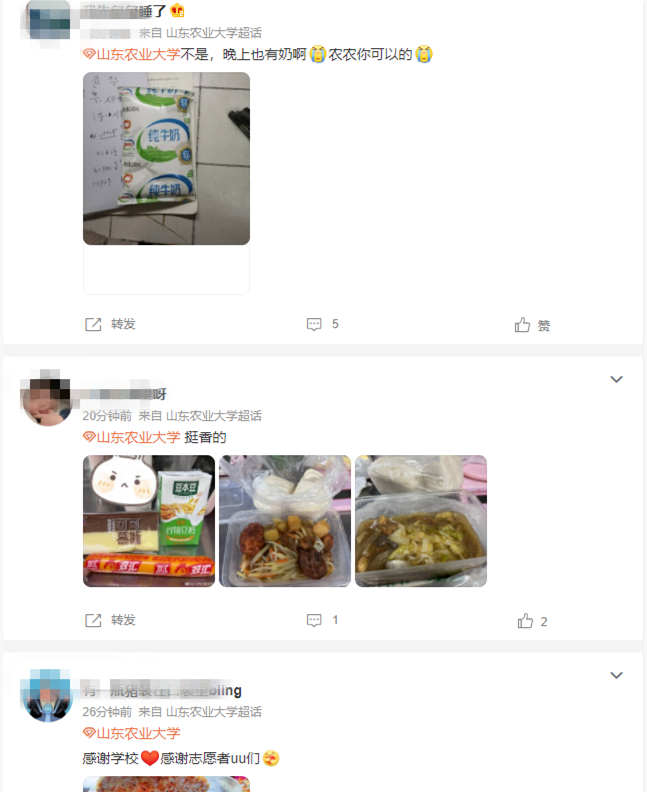Open the soy milk and sausage photo
647x792 pixels.
point(149,521)
